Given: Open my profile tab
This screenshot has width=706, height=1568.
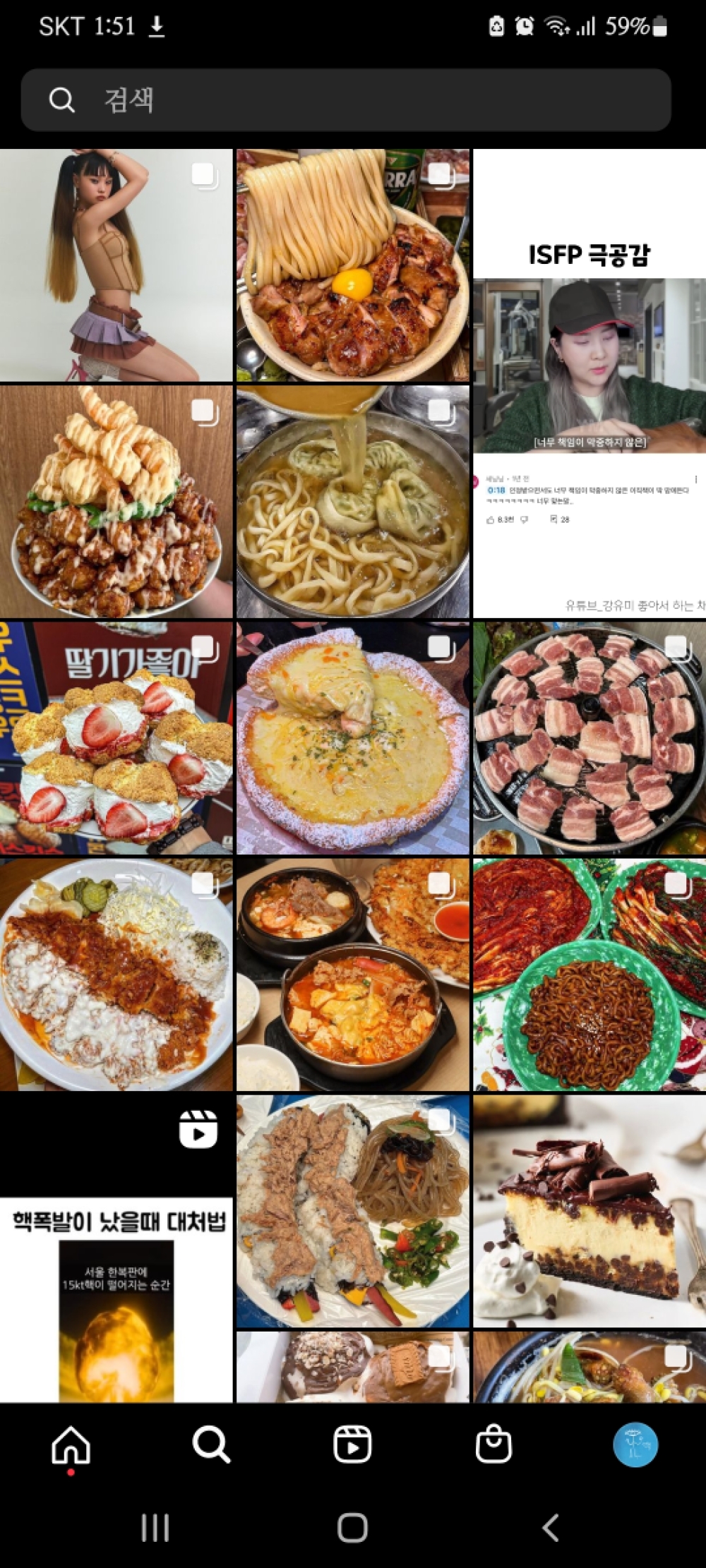Looking at the screenshot, I should (x=635, y=1444).
